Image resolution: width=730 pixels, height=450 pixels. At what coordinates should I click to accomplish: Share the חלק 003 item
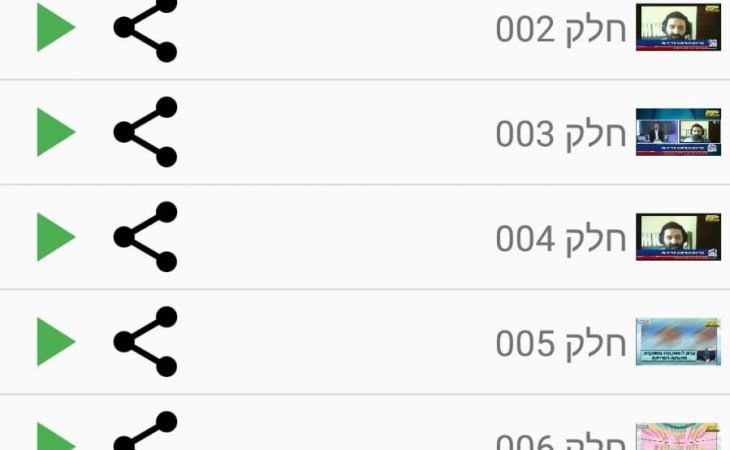pyautogui.click(x=145, y=132)
